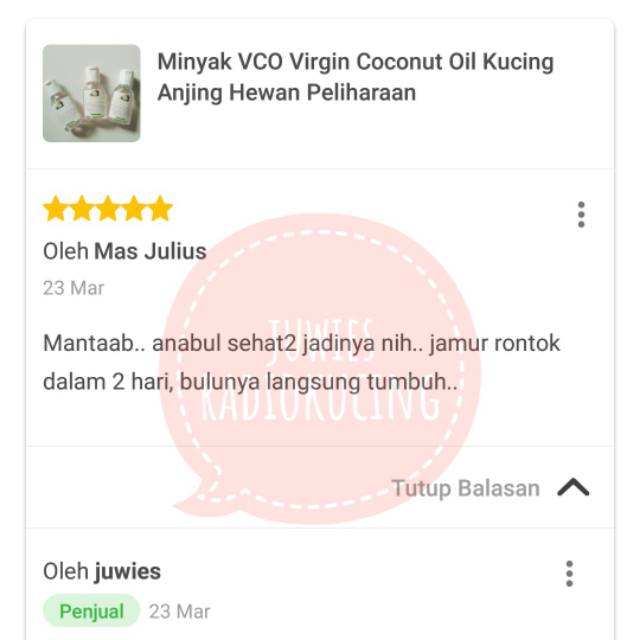Image resolution: width=640 pixels, height=640 pixels.
Task: Open overflow menu on juwies's reply
Action: [x=569, y=573]
